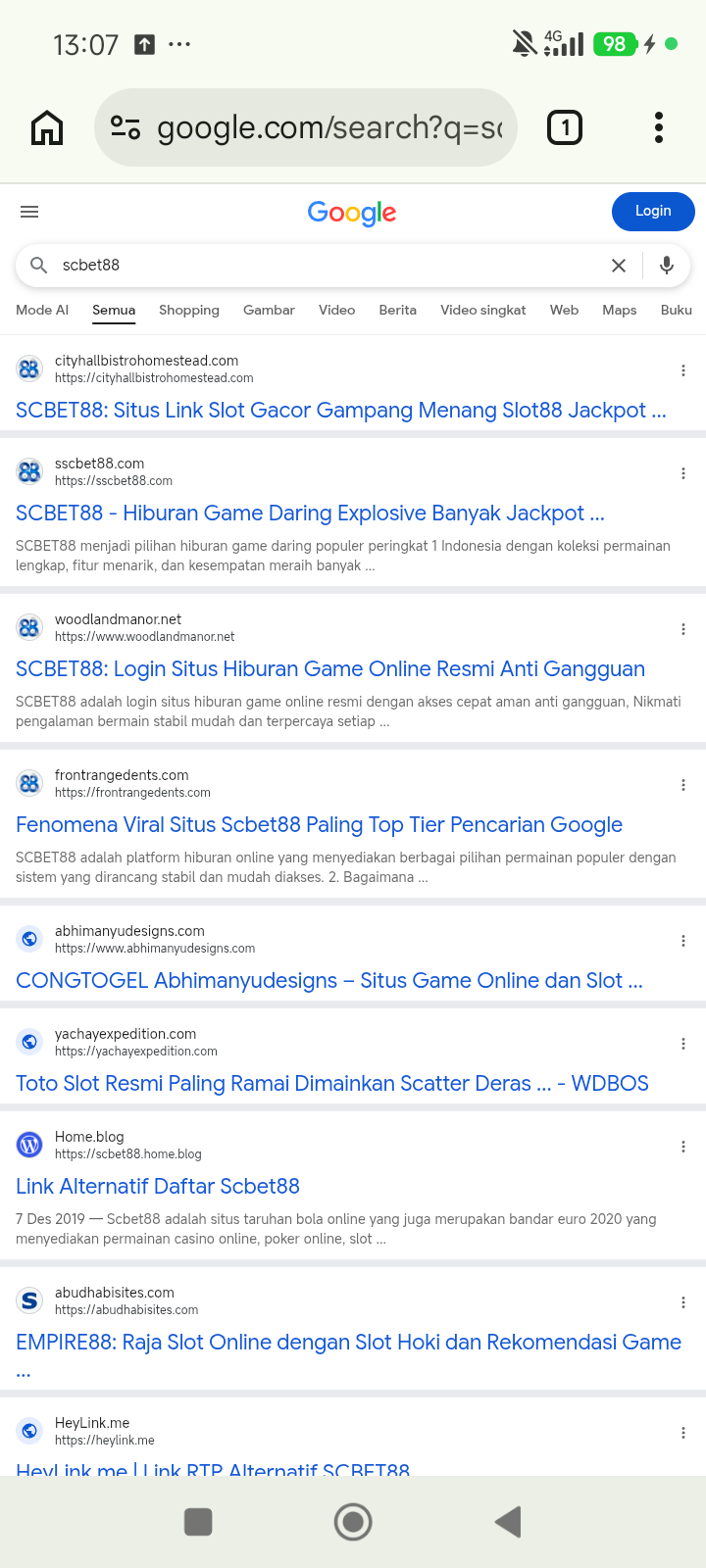Start voice search with the microphone
The height and width of the screenshot is (1568, 706).
click(x=667, y=266)
